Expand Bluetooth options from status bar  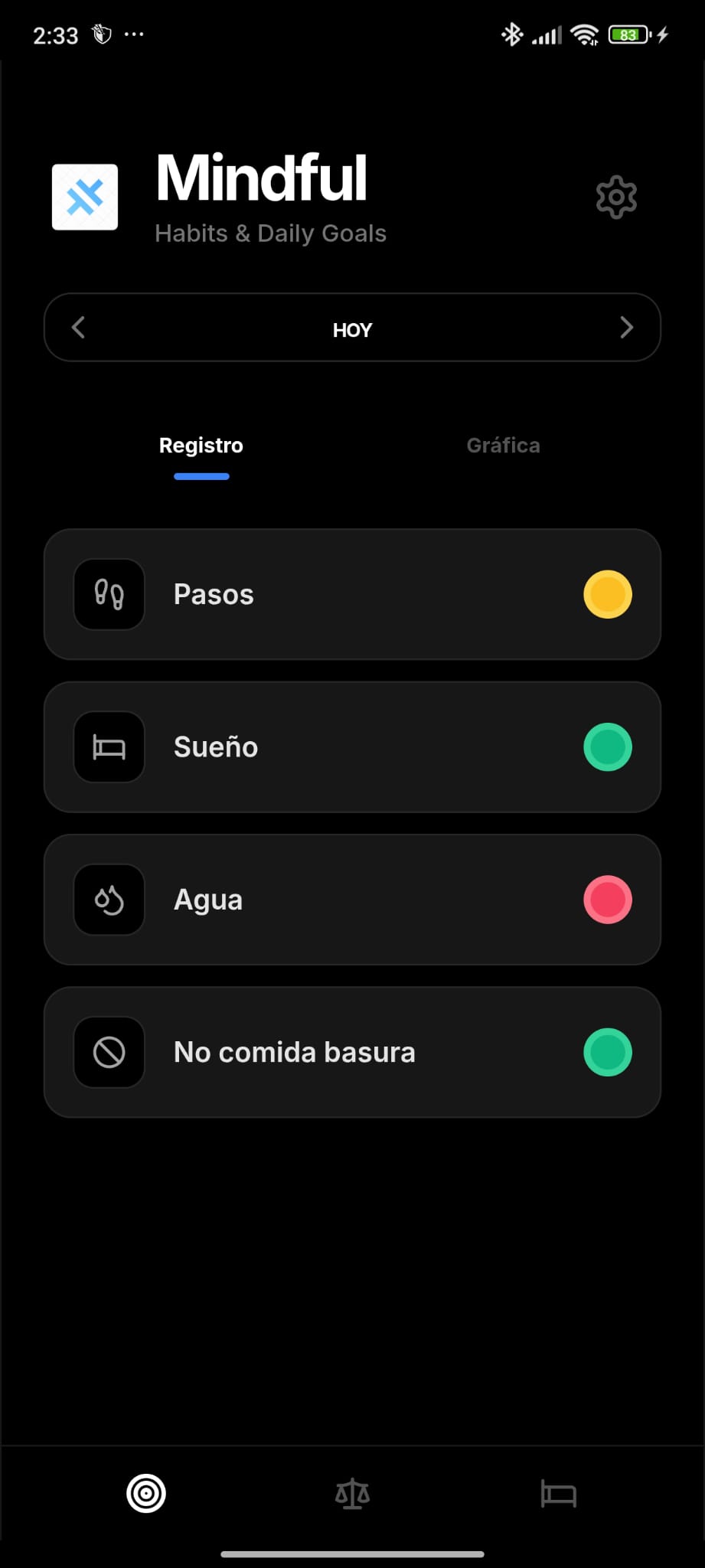(511, 34)
